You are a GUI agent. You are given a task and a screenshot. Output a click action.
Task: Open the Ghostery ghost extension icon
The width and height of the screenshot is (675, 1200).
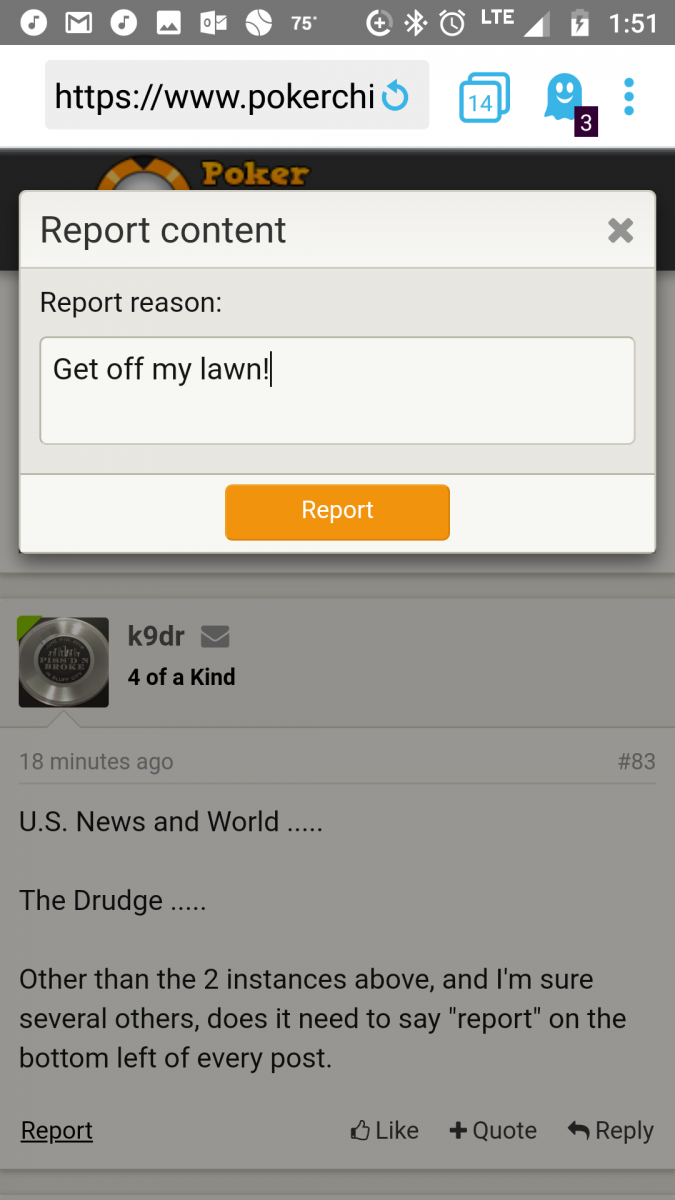[563, 98]
